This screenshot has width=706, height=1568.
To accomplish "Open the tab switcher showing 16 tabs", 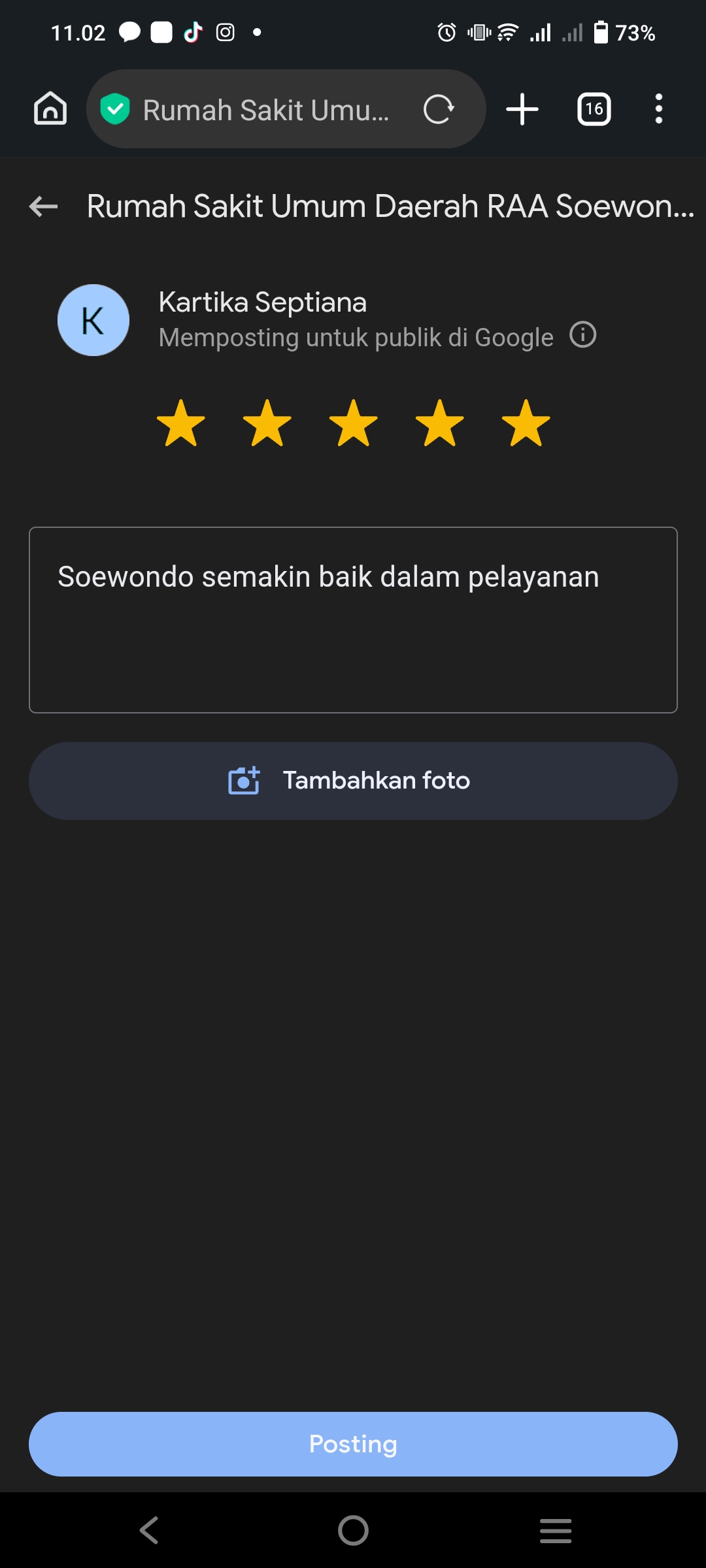I will 594,109.
